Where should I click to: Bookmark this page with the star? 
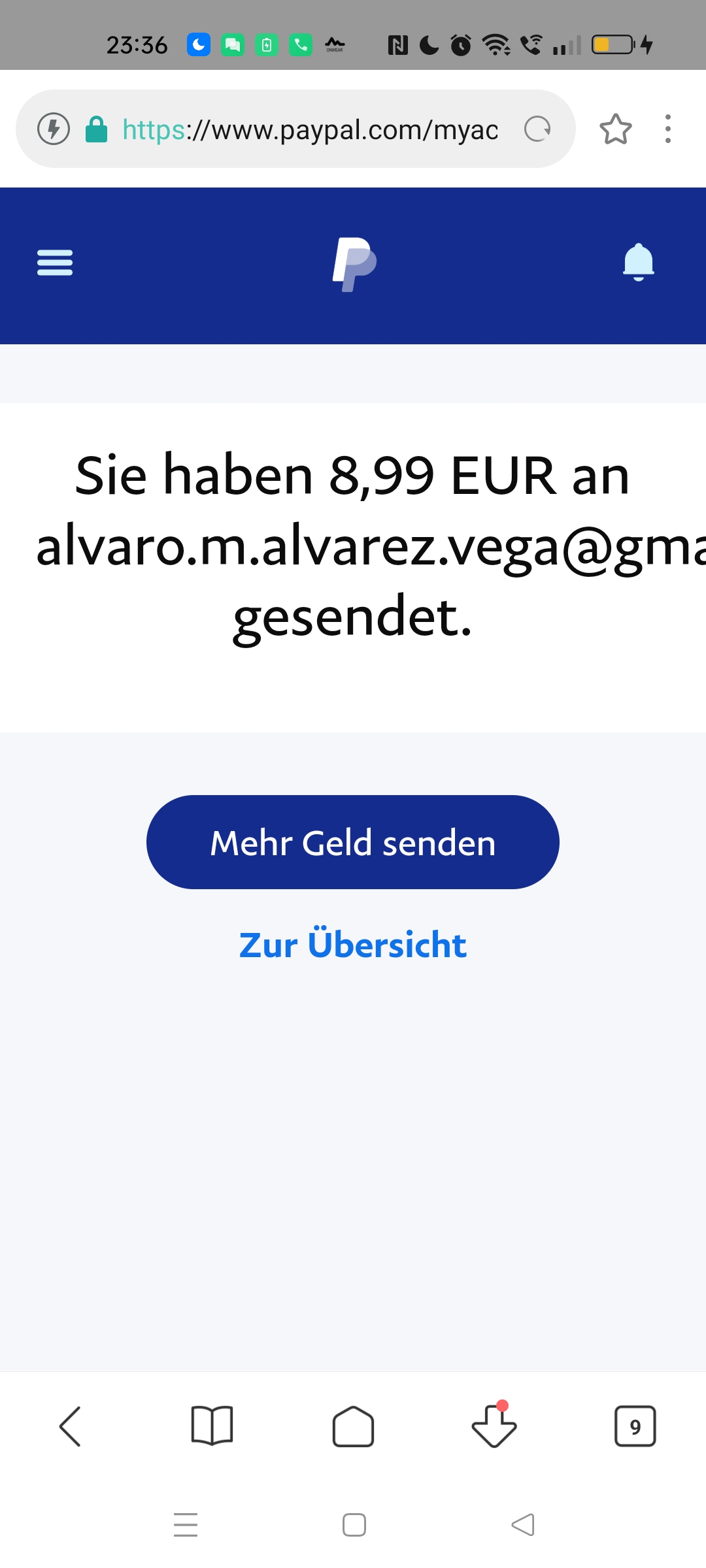click(615, 129)
